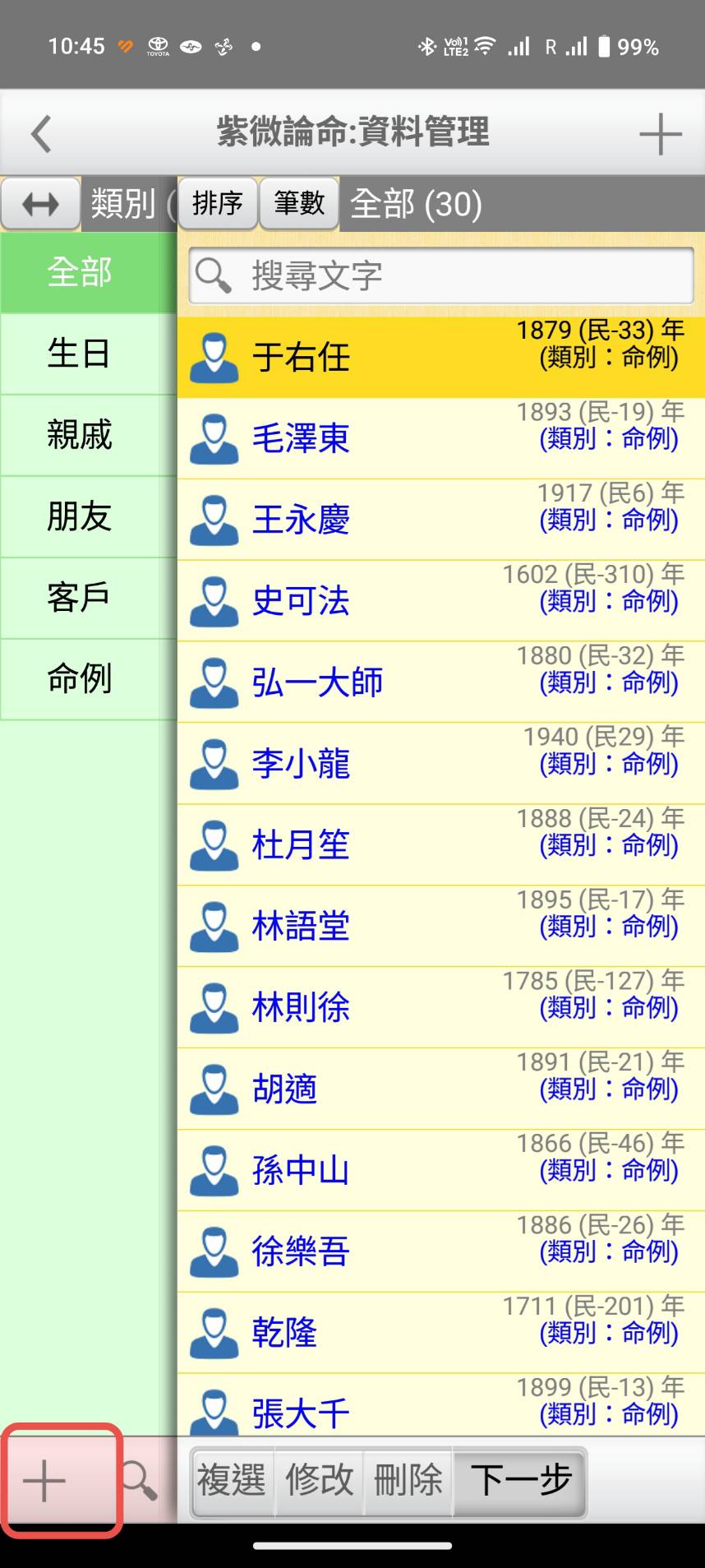Filter by the 客戶 category
Screen dimensions: 705x1568
[x=80, y=598]
